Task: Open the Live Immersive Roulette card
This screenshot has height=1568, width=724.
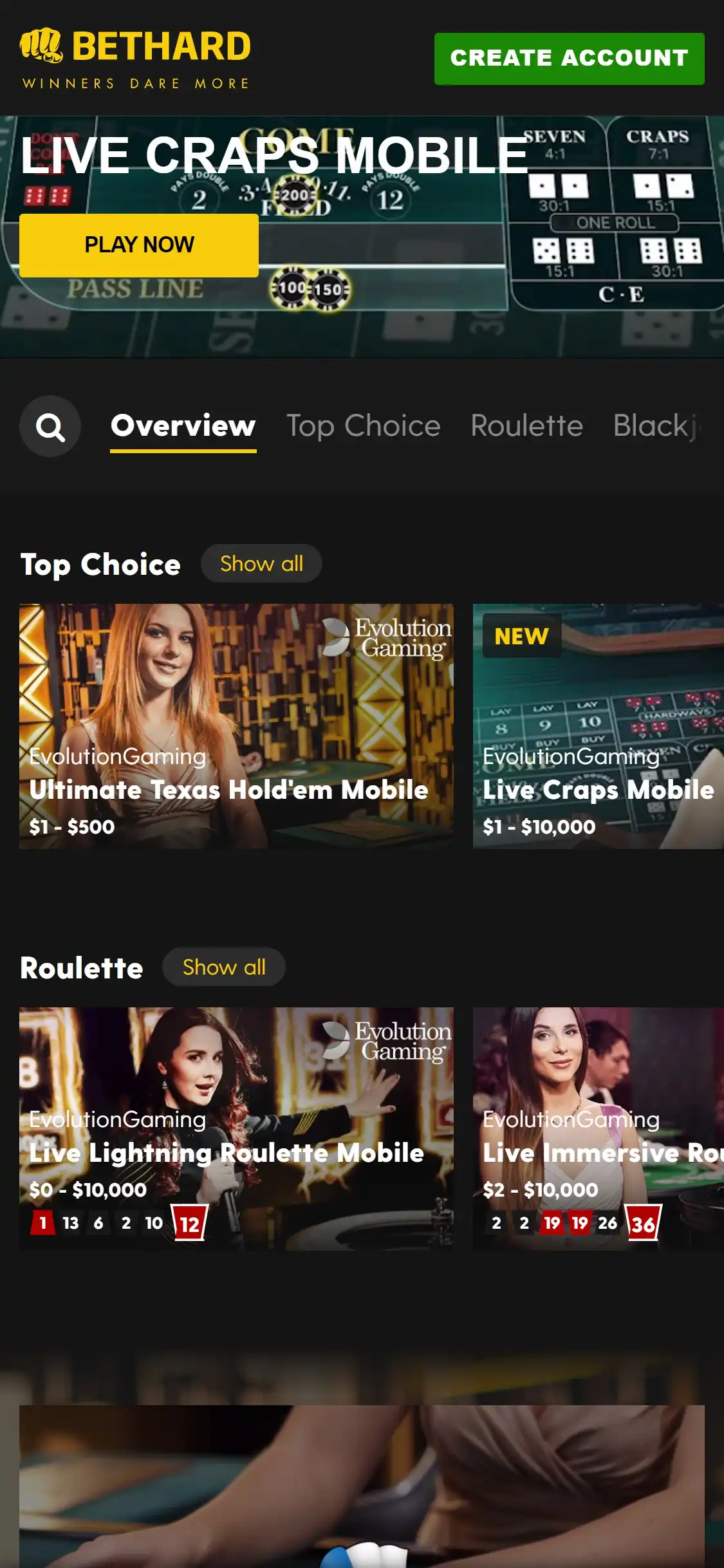Action: pos(598,1128)
